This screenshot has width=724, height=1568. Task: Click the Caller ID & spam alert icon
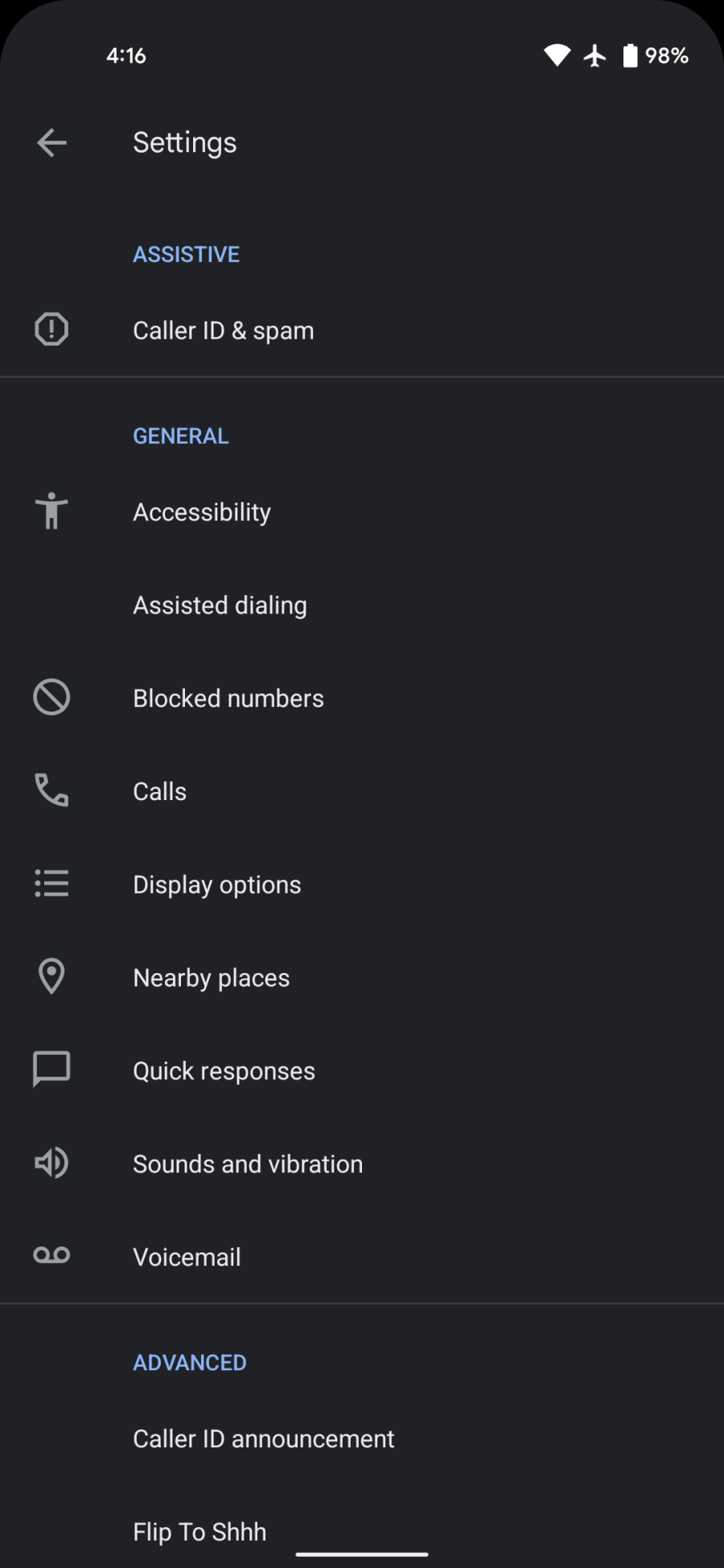coord(51,329)
